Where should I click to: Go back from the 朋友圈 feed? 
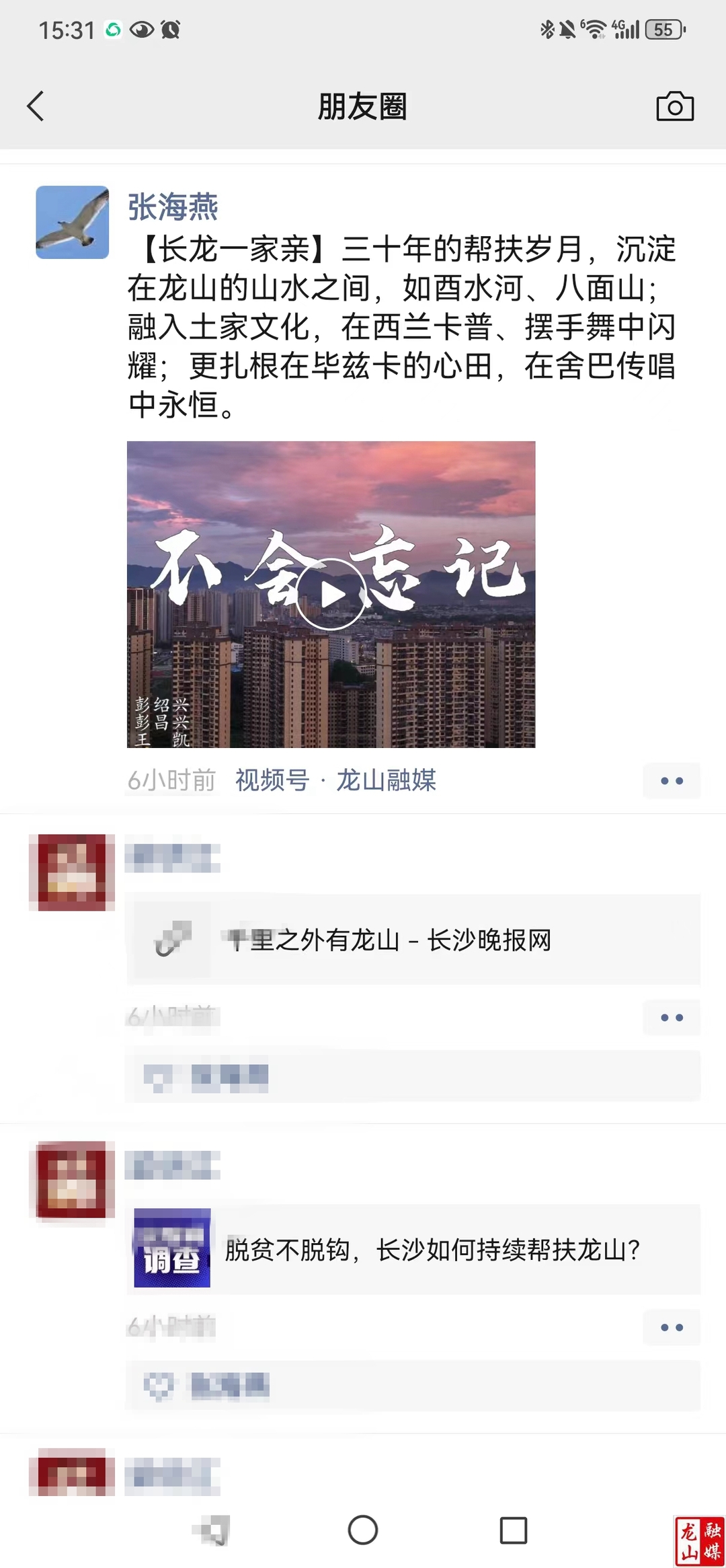tap(36, 106)
